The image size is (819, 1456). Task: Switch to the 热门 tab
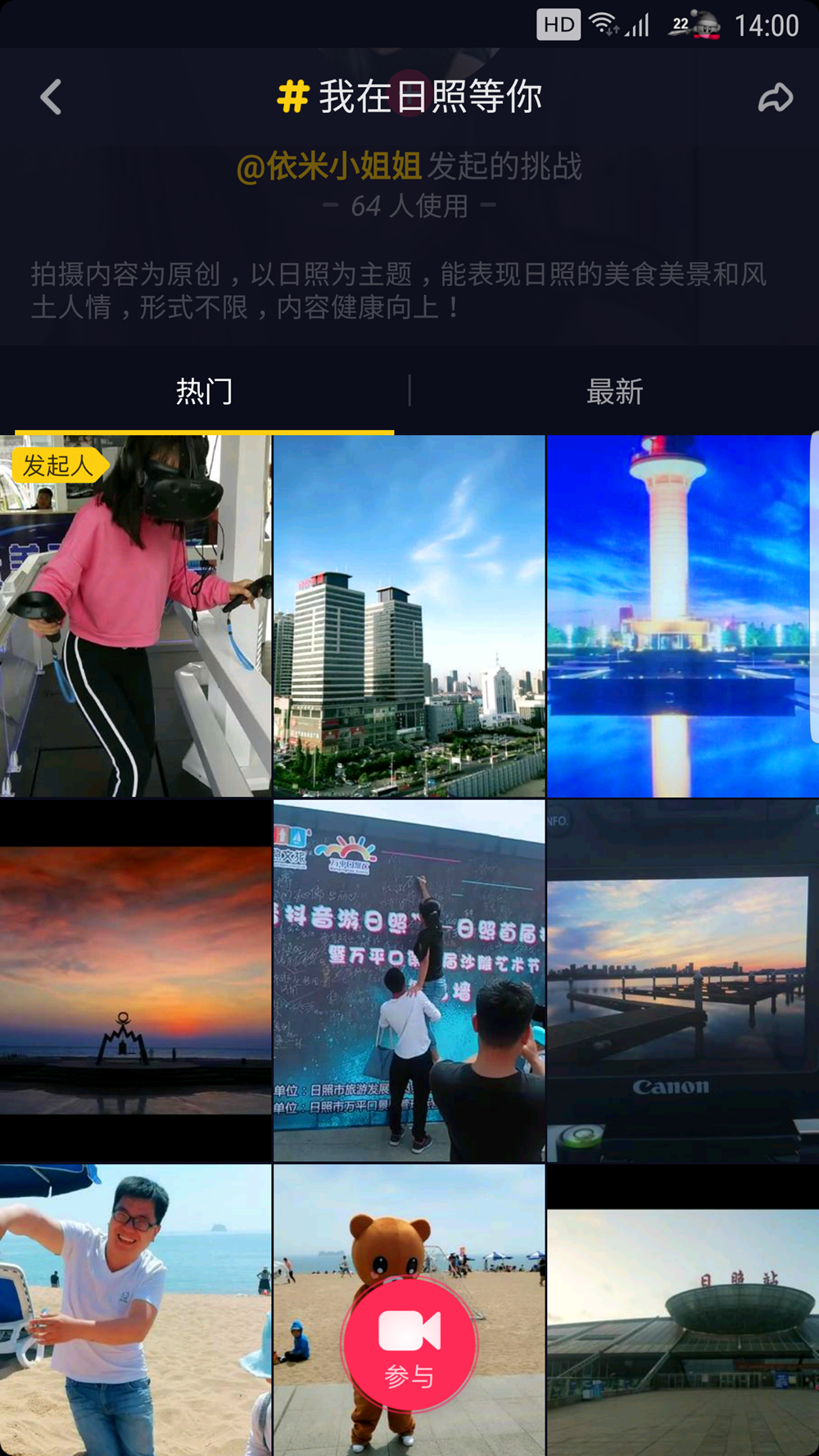204,392
